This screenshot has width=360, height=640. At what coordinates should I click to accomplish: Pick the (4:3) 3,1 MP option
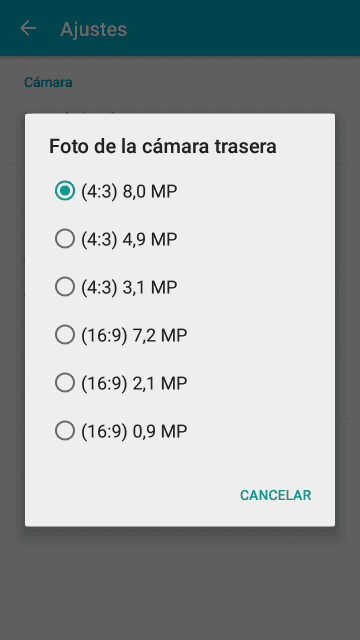pos(180,287)
